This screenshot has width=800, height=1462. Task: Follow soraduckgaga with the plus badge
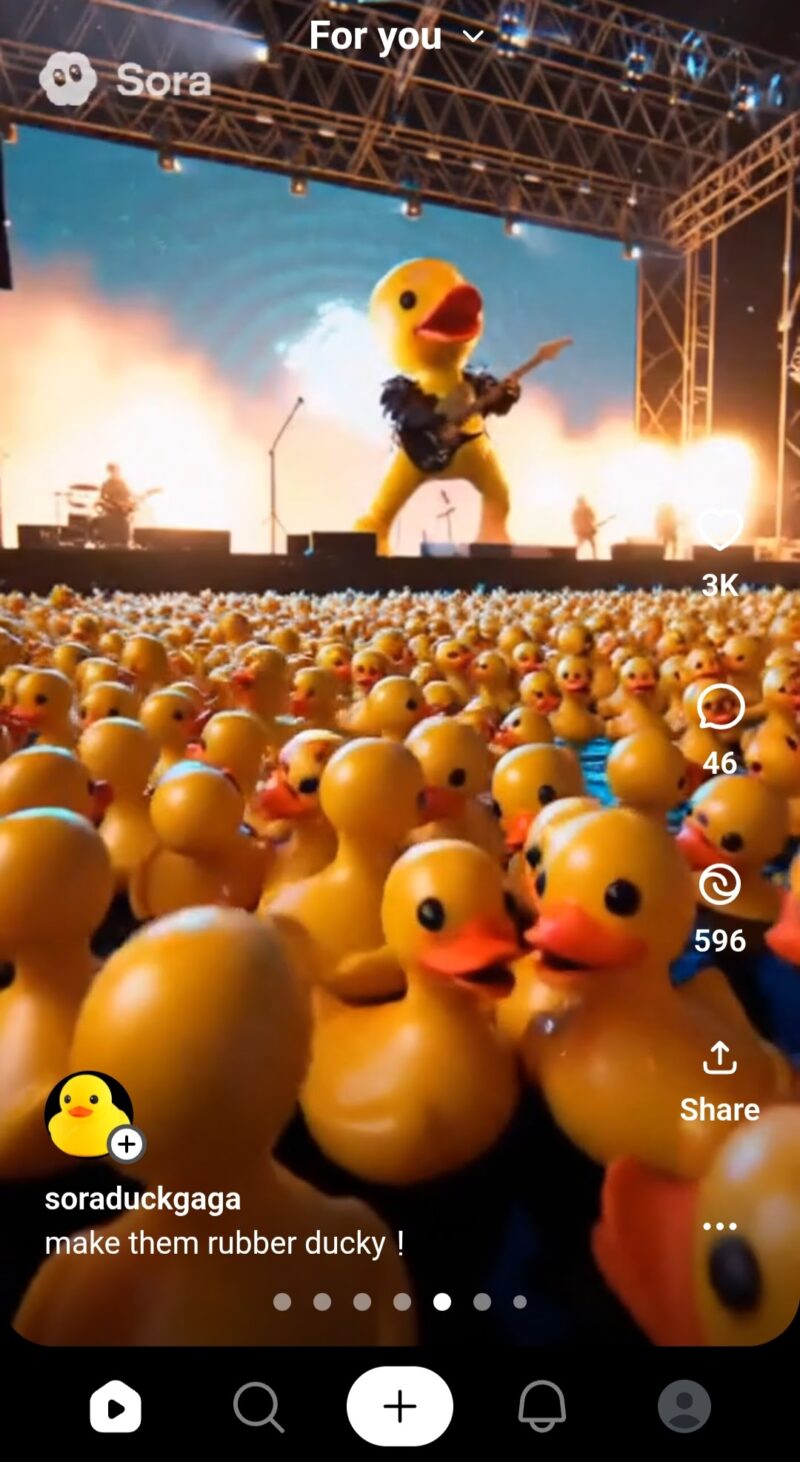point(126,1144)
